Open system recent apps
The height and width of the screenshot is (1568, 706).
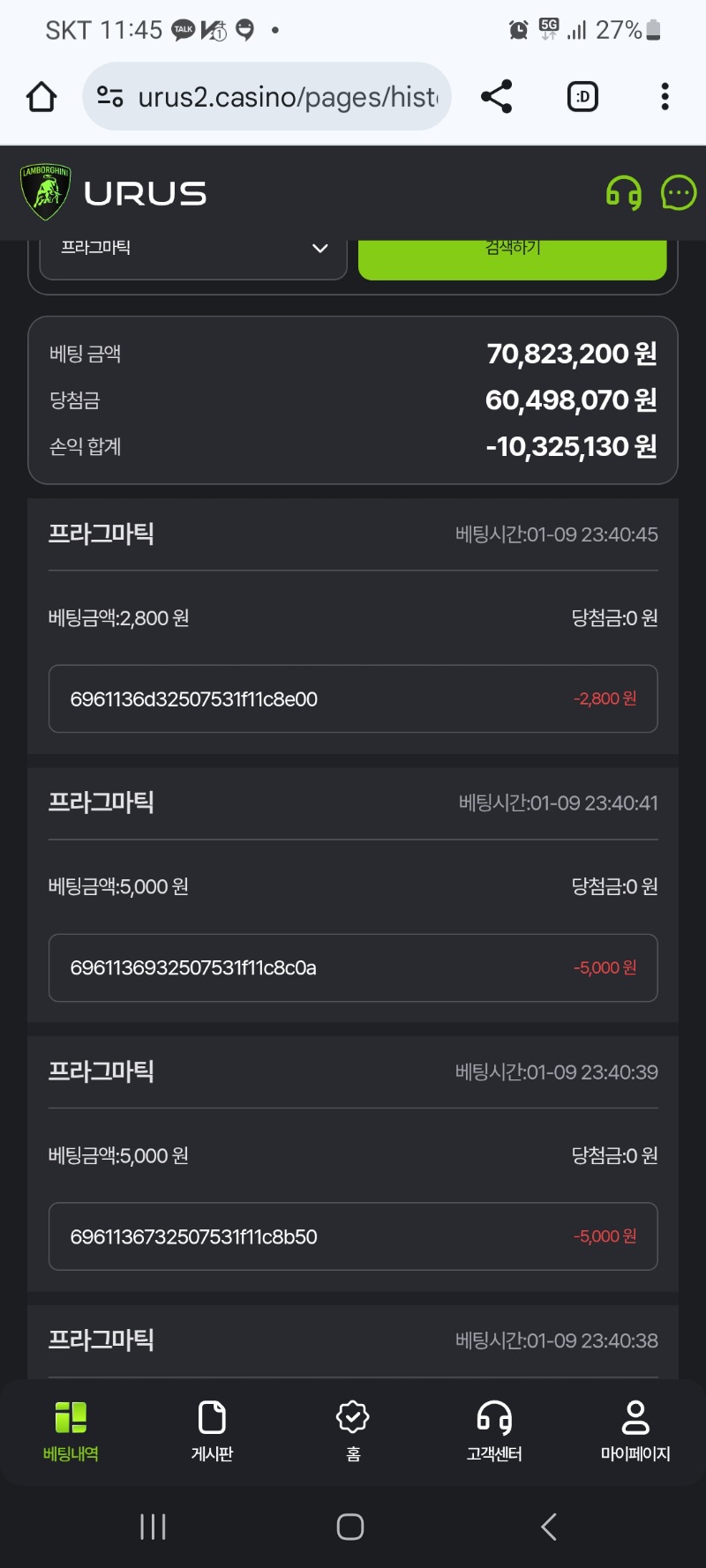(153, 1527)
